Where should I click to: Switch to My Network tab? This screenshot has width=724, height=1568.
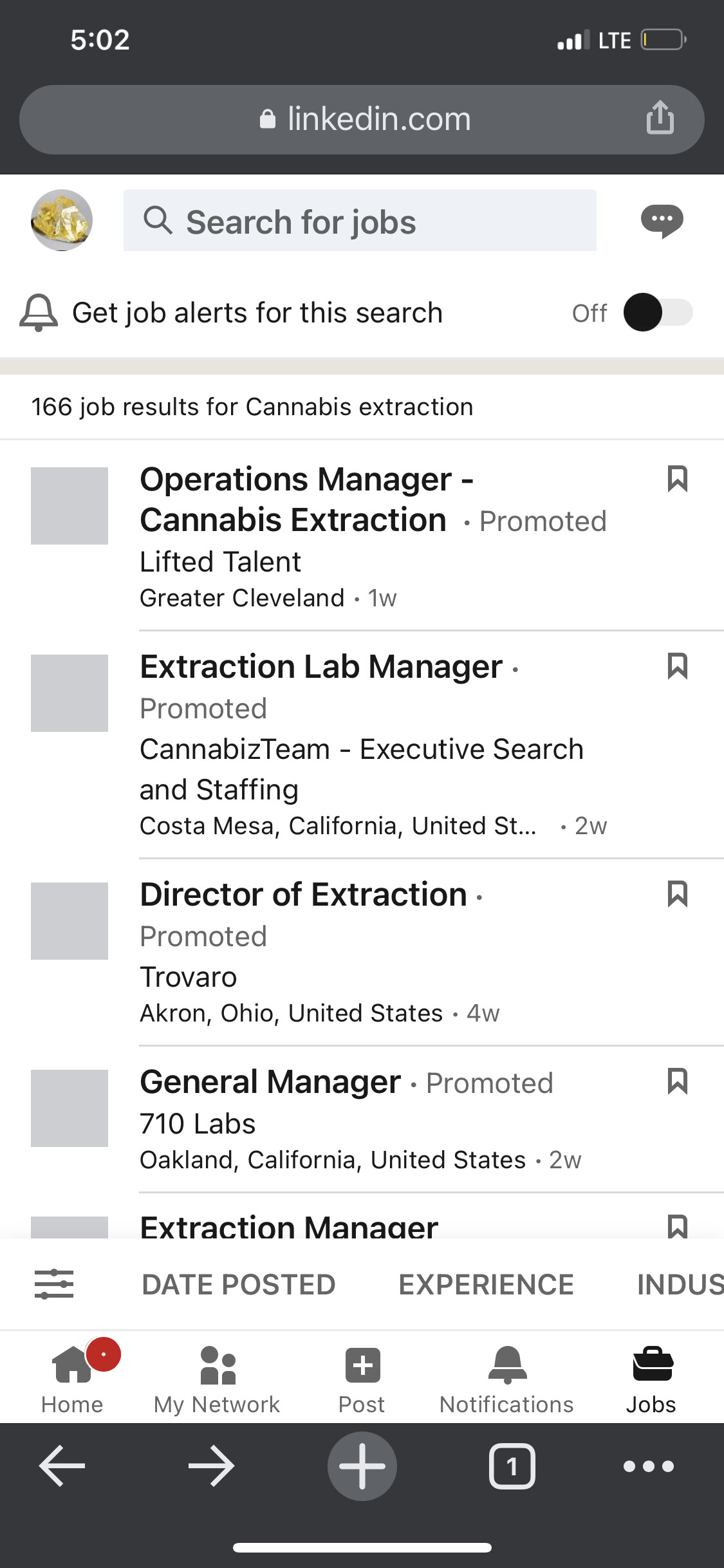(x=217, y=1377)
